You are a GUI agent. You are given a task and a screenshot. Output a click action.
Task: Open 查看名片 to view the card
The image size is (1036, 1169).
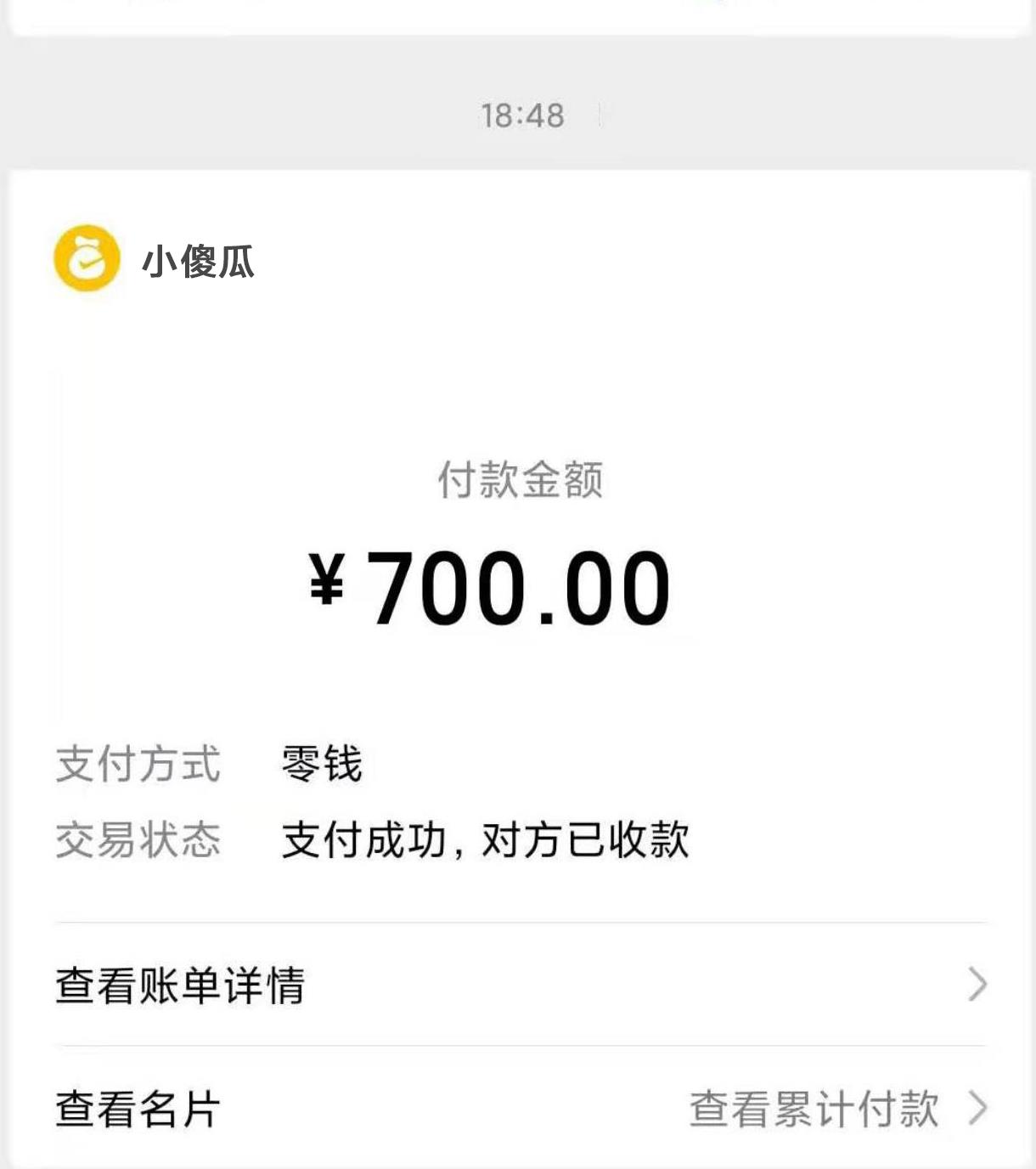pyautogui.click(x=138, y=1110)
